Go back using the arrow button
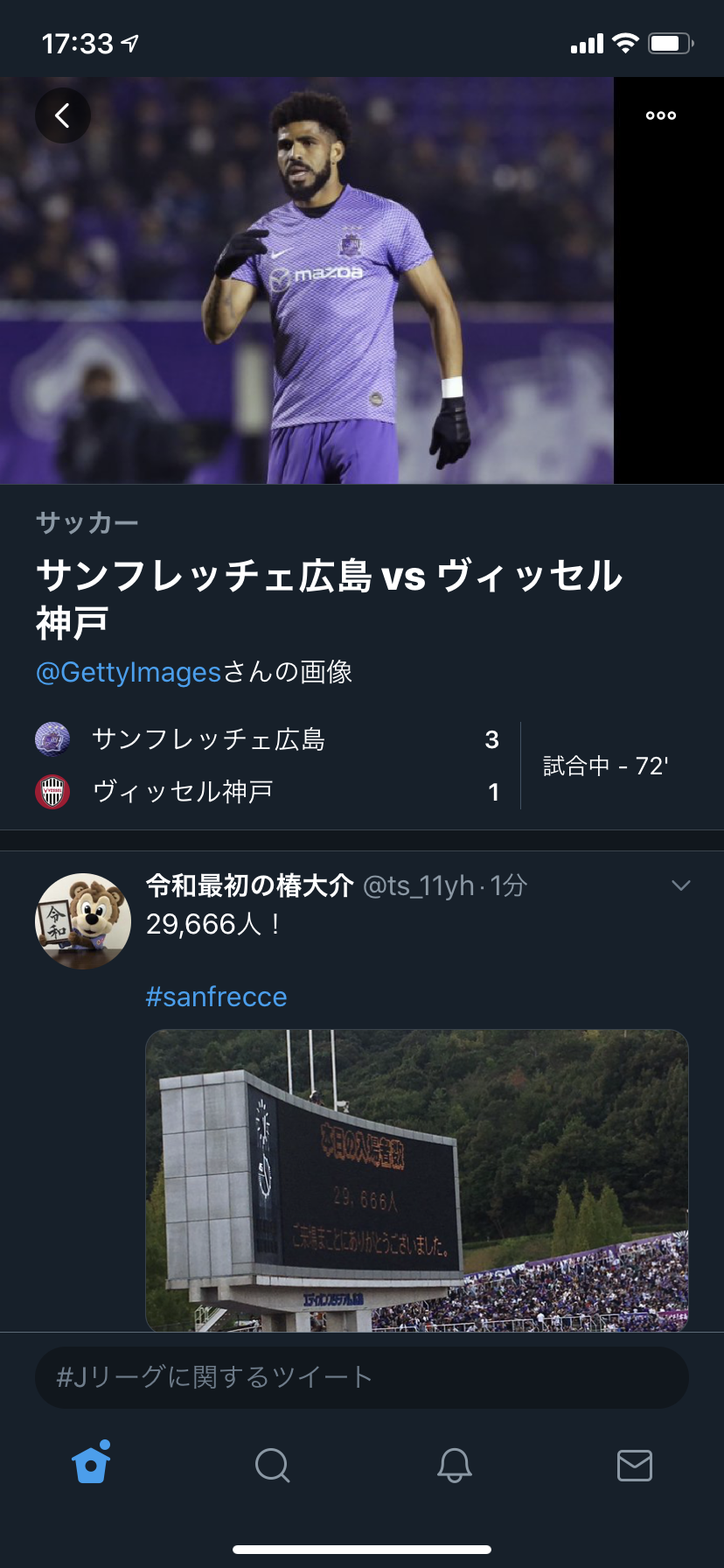 (x=62, y=115)
